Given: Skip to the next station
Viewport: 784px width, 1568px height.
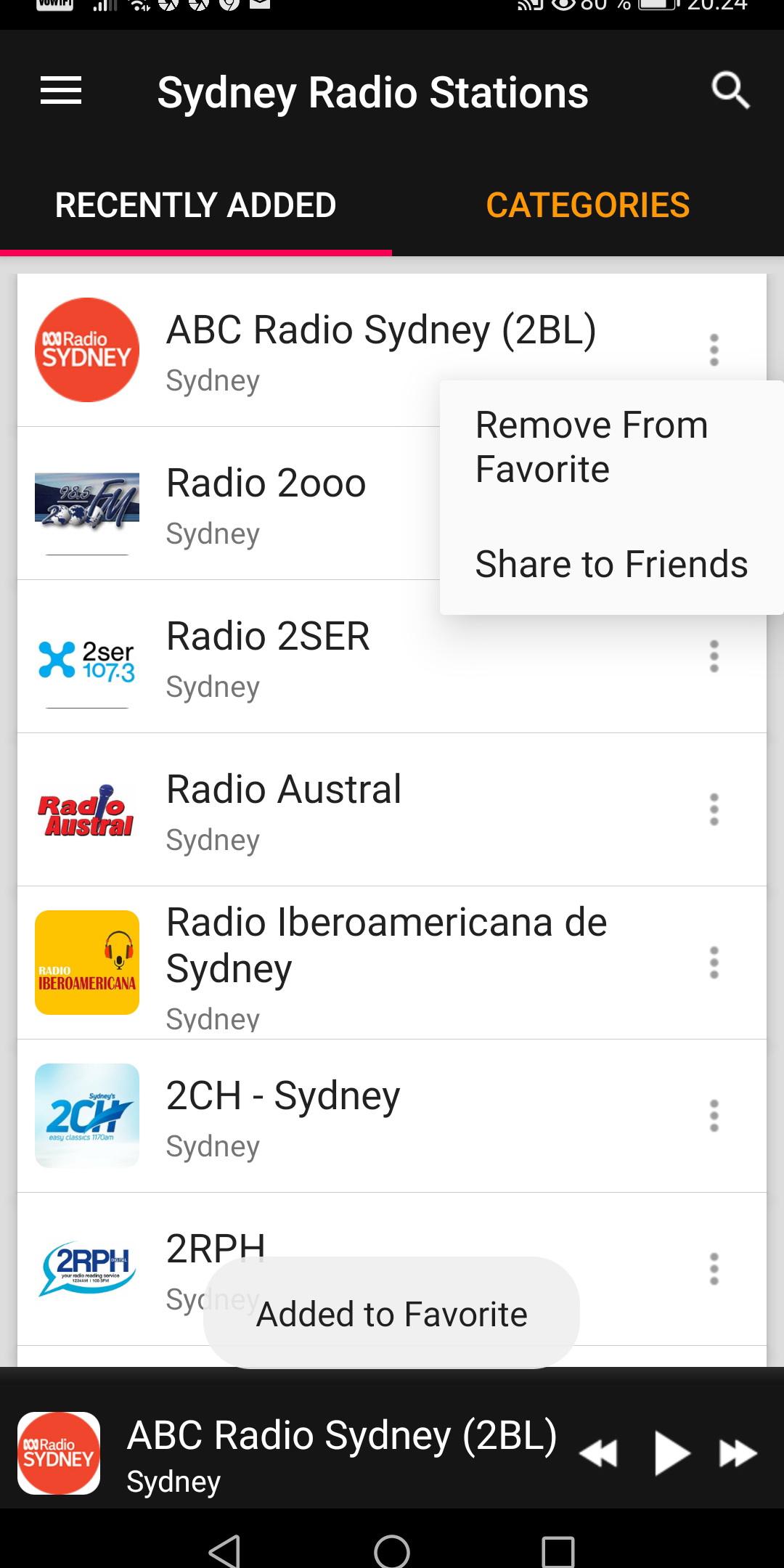Looking at the screenshot, I should [x=738, y=1453].
